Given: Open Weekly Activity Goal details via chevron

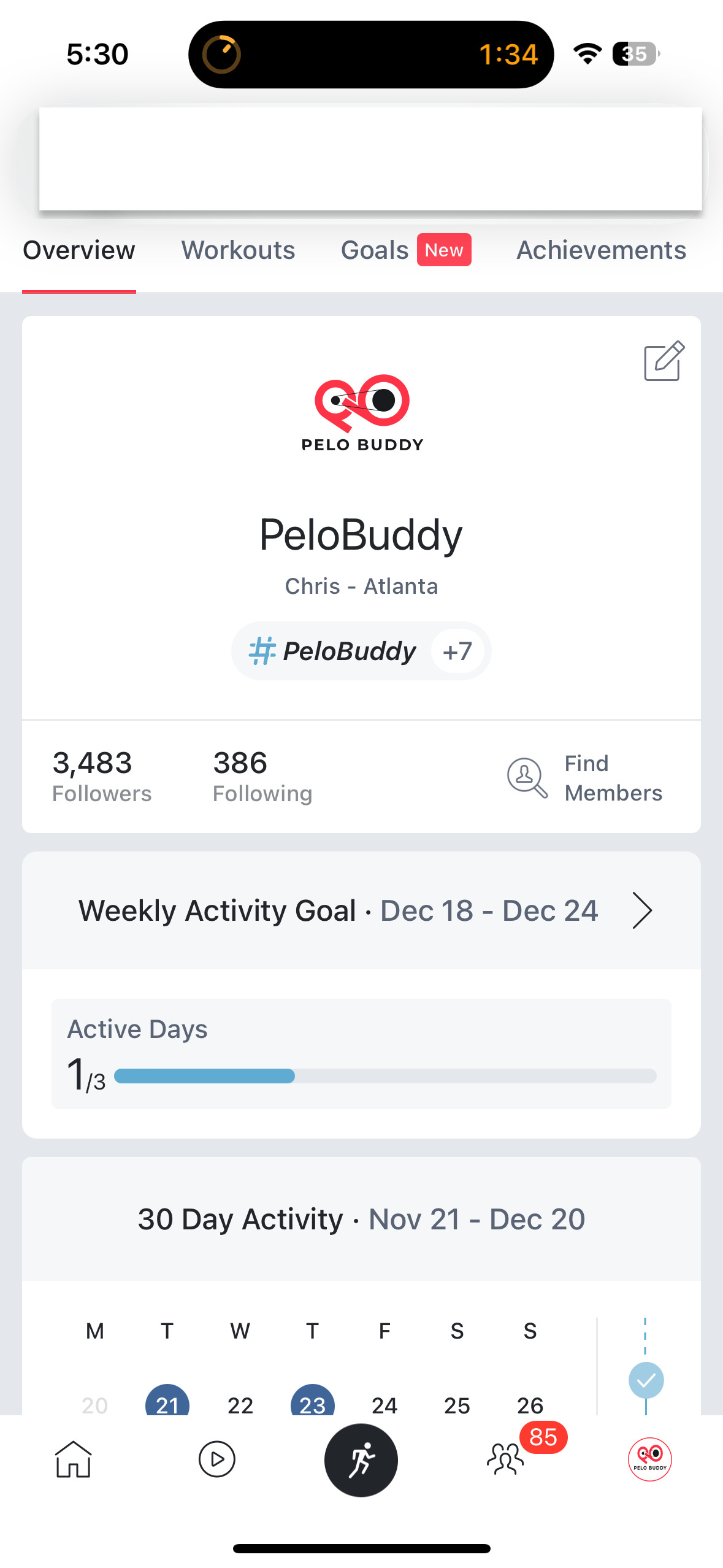Looking at the screenshot, I should 643,910.
